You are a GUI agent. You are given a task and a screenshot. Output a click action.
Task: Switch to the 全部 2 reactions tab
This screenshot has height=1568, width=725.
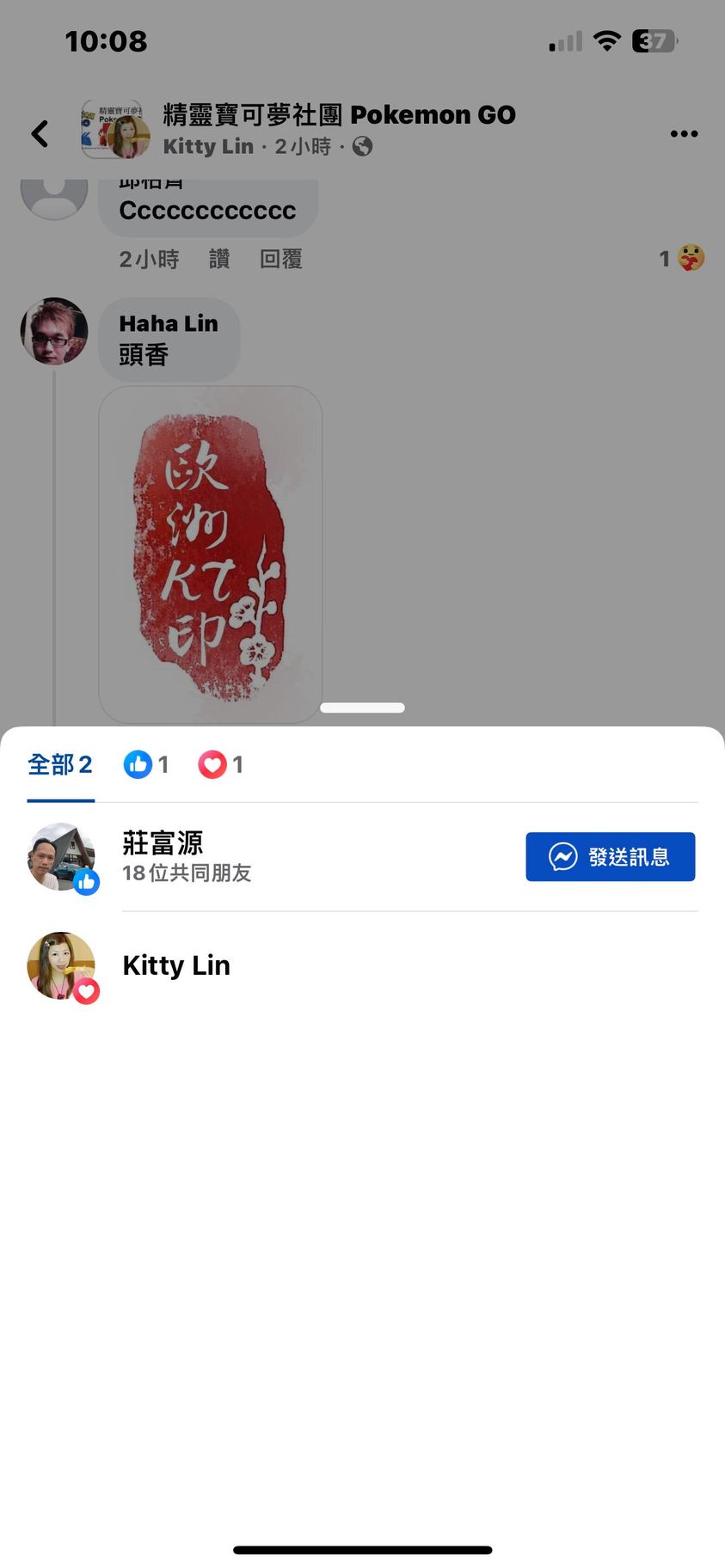click(60, 764)
